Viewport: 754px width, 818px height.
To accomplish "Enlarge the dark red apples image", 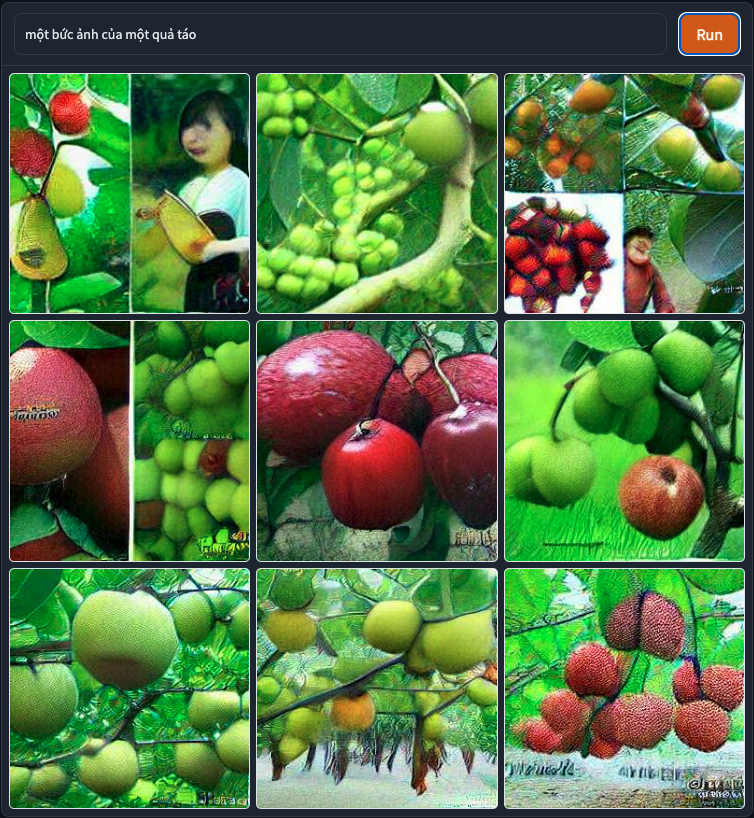I will tap(377, 441).
